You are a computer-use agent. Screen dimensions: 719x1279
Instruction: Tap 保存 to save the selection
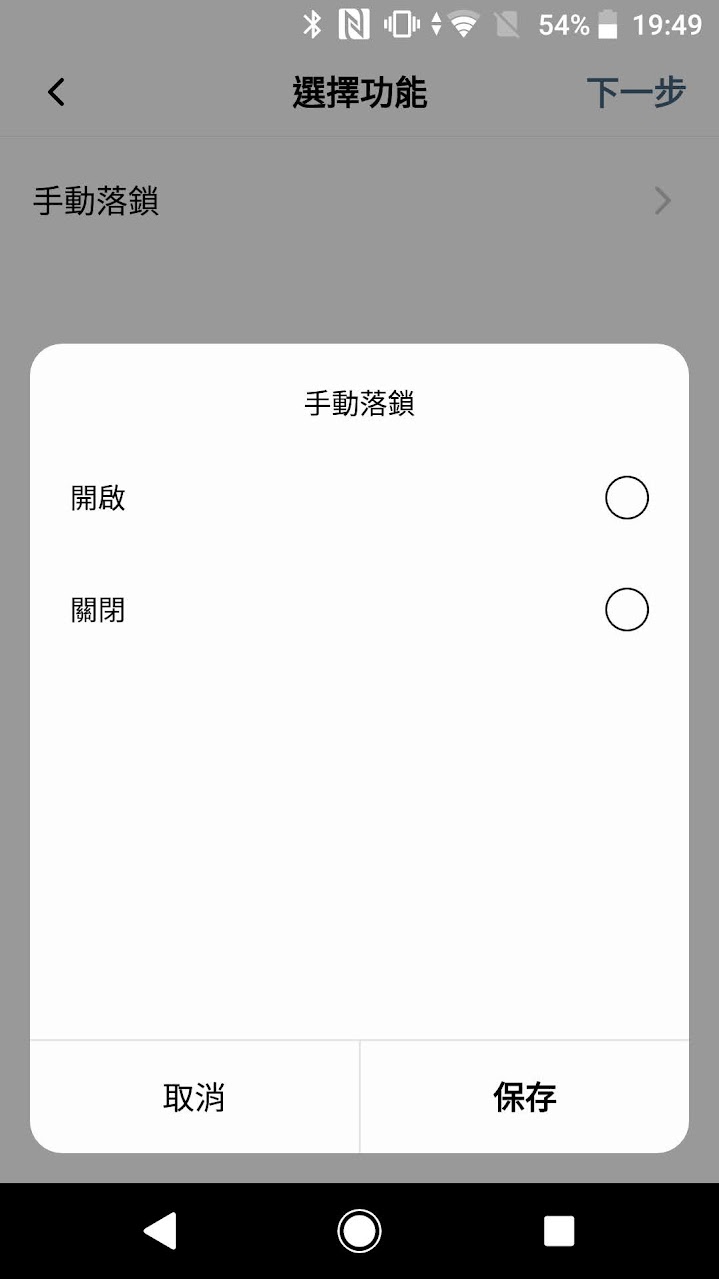[x=525, y=1097]
